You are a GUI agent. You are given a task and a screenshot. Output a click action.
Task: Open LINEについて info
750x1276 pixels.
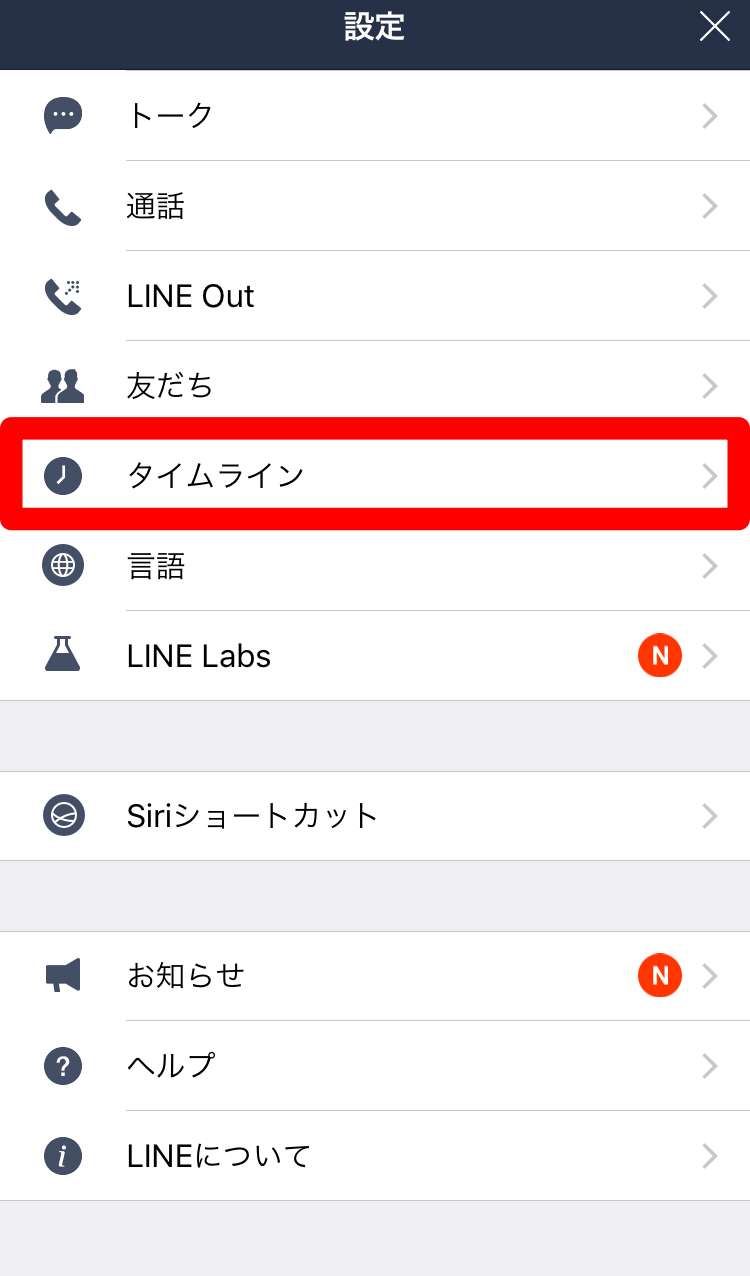point(375,1156)
